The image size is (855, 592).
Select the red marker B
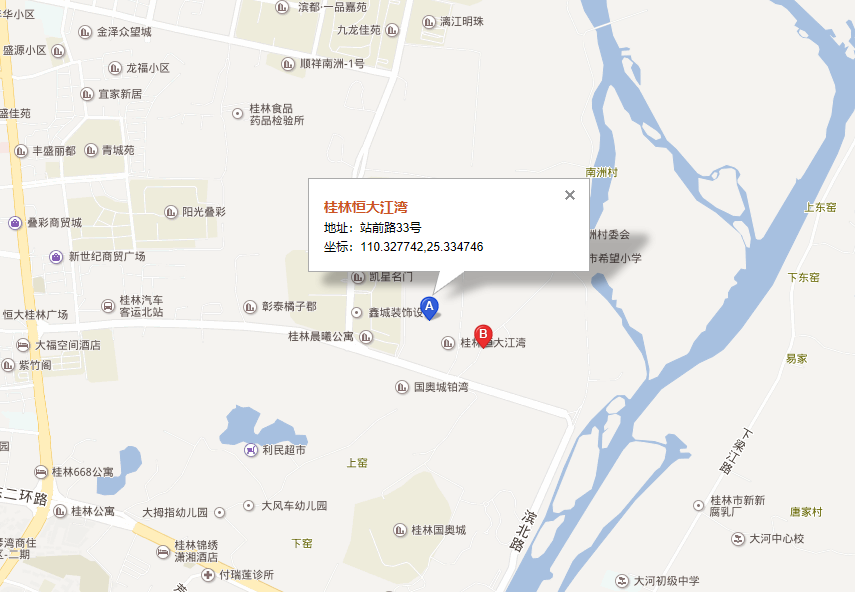482,335
